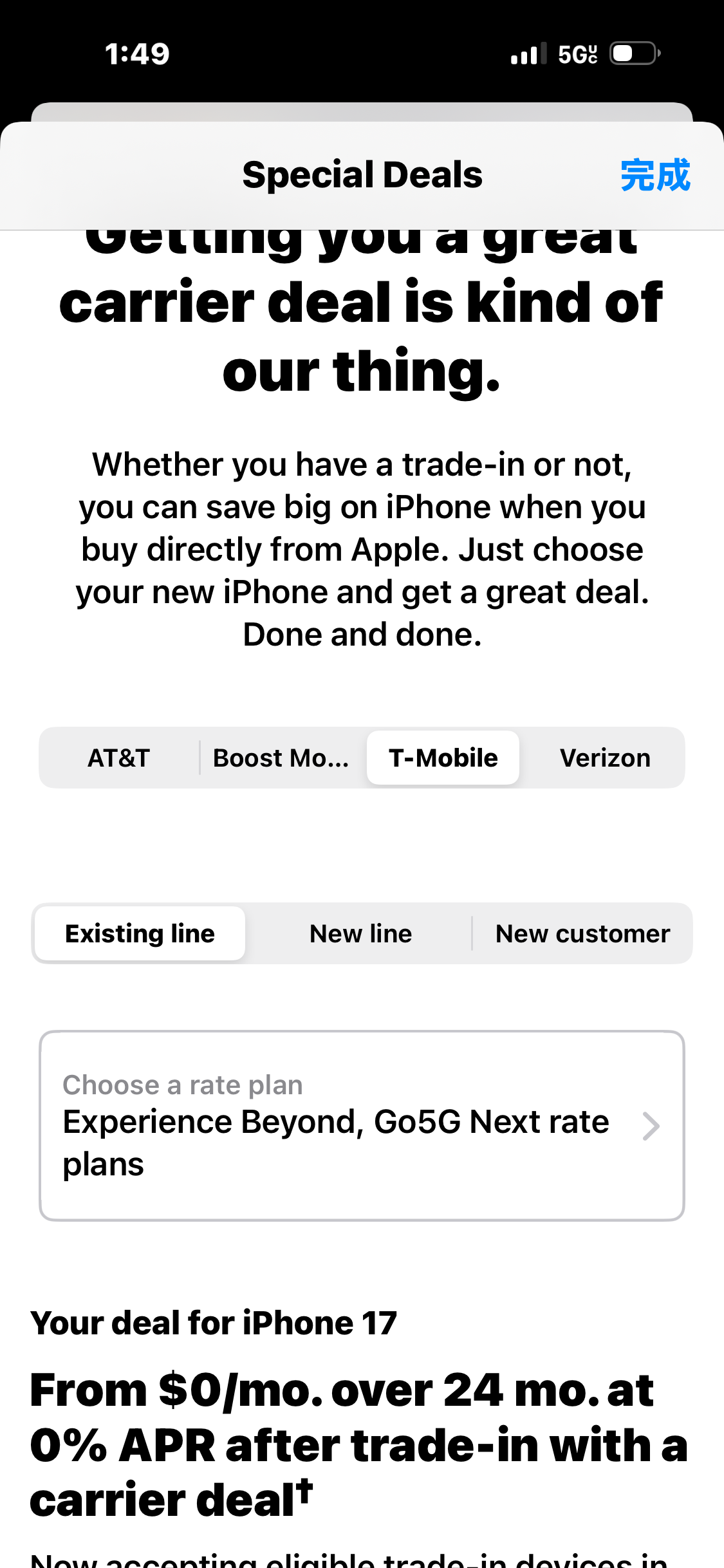Switch to the AT&T carrier tab

pyautogui.click(x=119, y=758)
